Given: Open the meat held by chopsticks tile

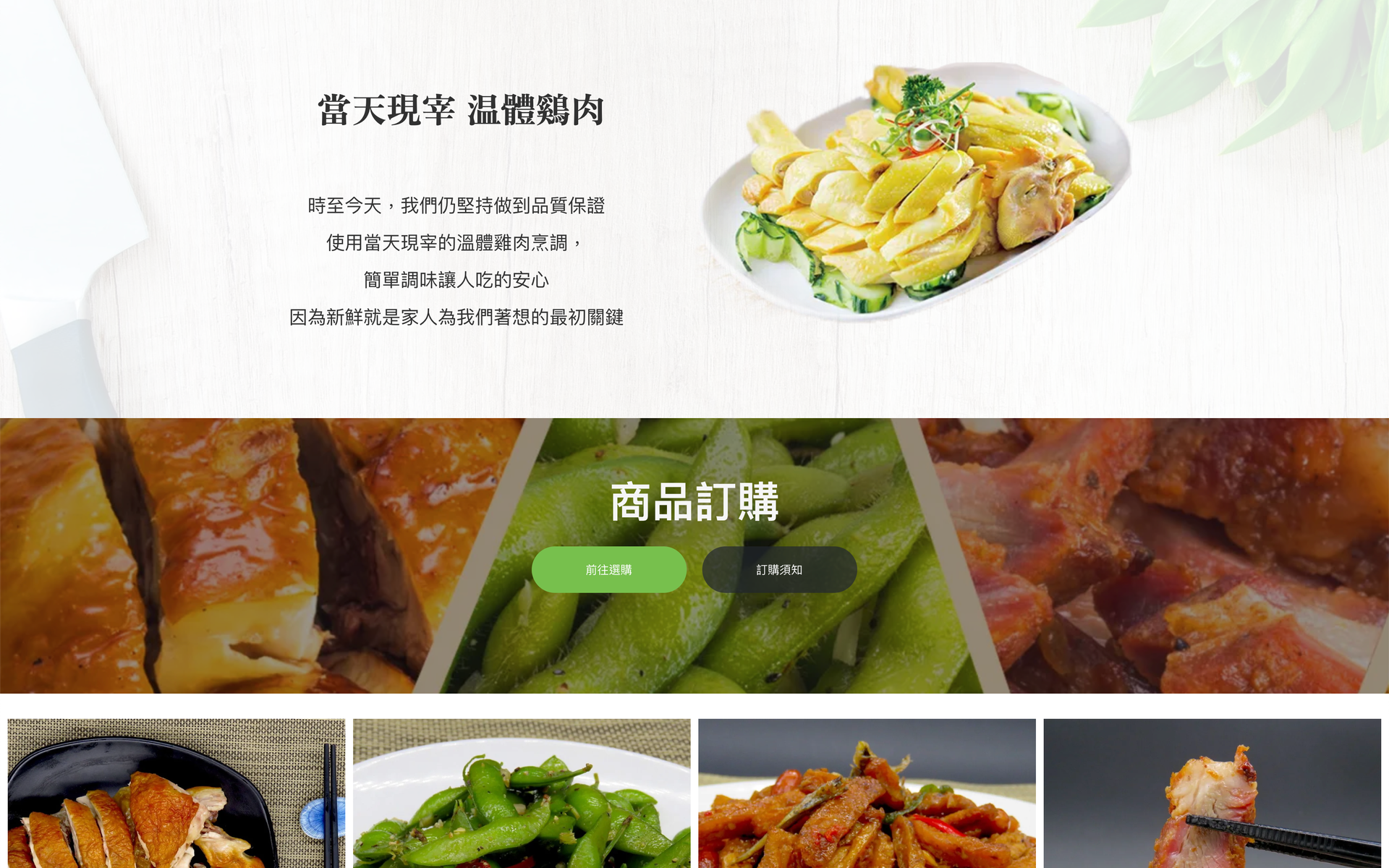Looking at the screenshot, I should [x=1212, y=794].
